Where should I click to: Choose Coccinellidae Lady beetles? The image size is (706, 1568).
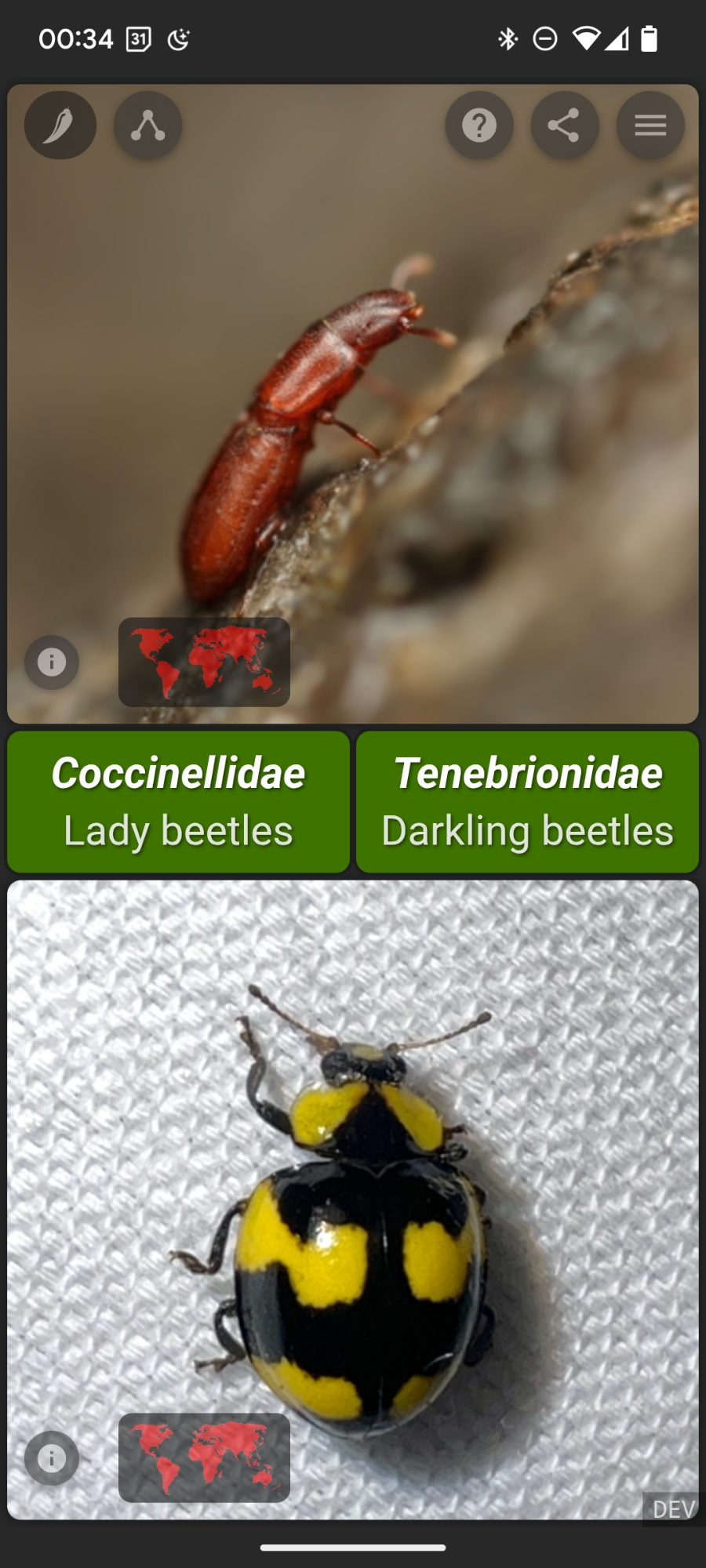point(178,802)
